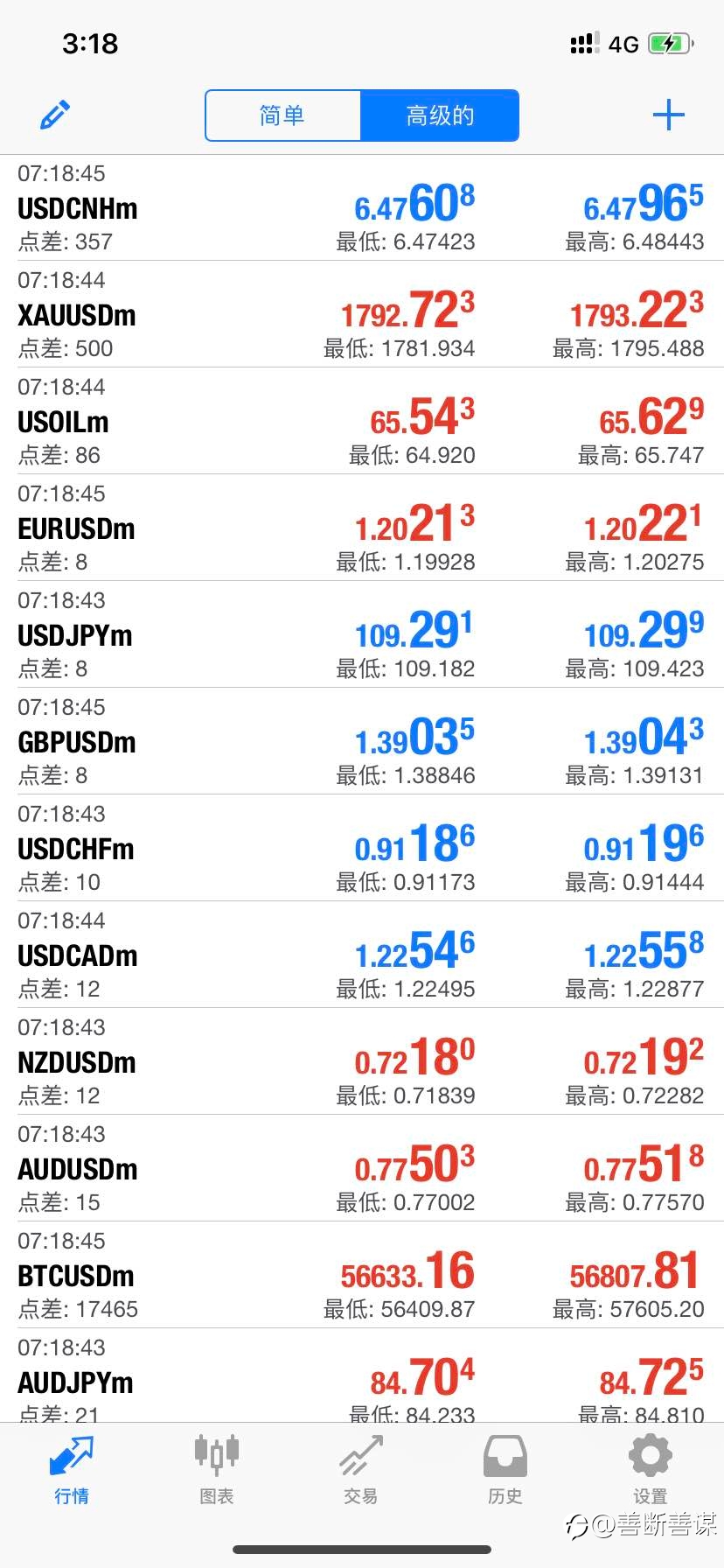Choose the GBPUSDm row

pyautogui.click(x=362, y=742)
